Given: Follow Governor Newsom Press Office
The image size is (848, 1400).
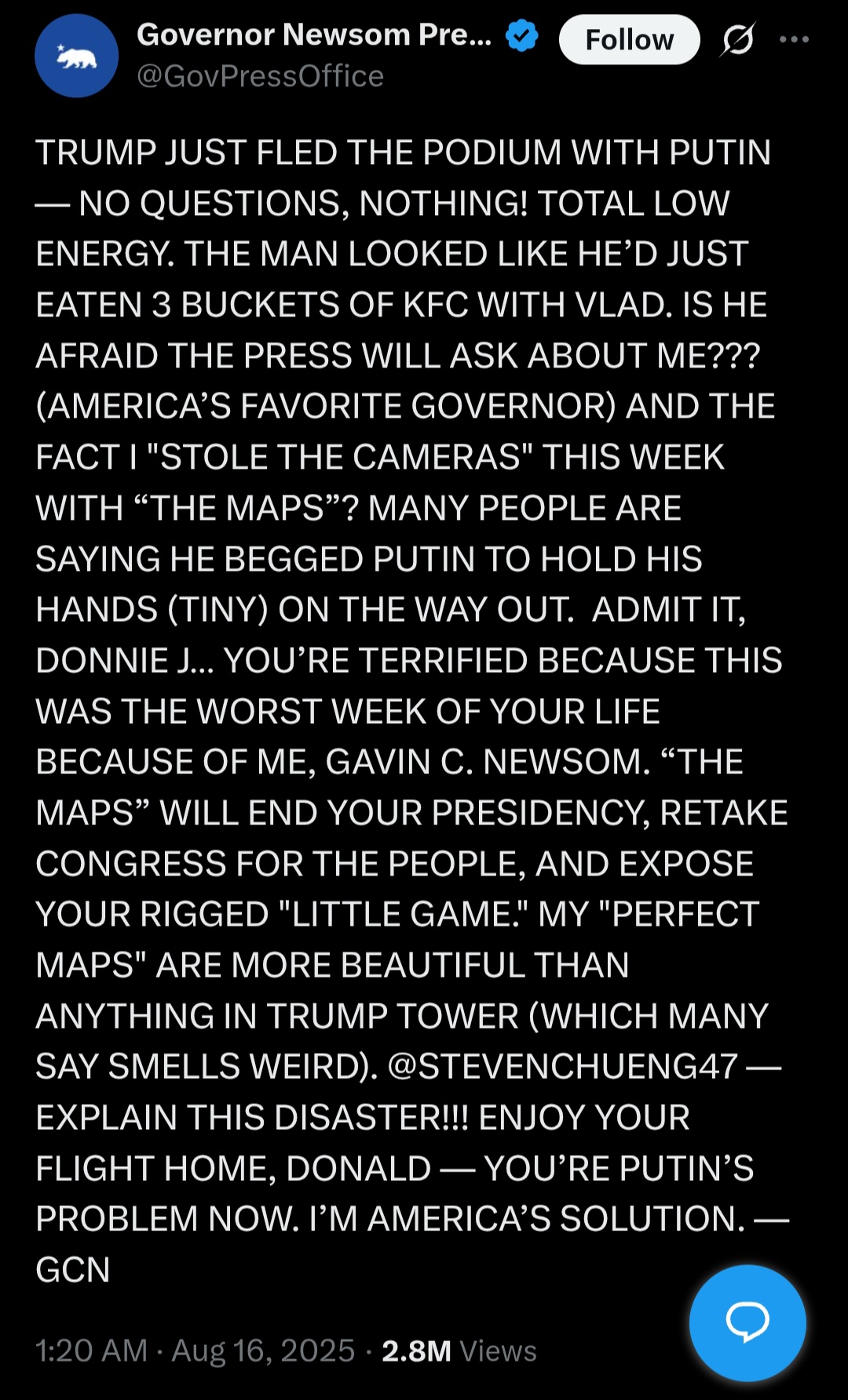Looking at the screenshot, I should [629, 39].
